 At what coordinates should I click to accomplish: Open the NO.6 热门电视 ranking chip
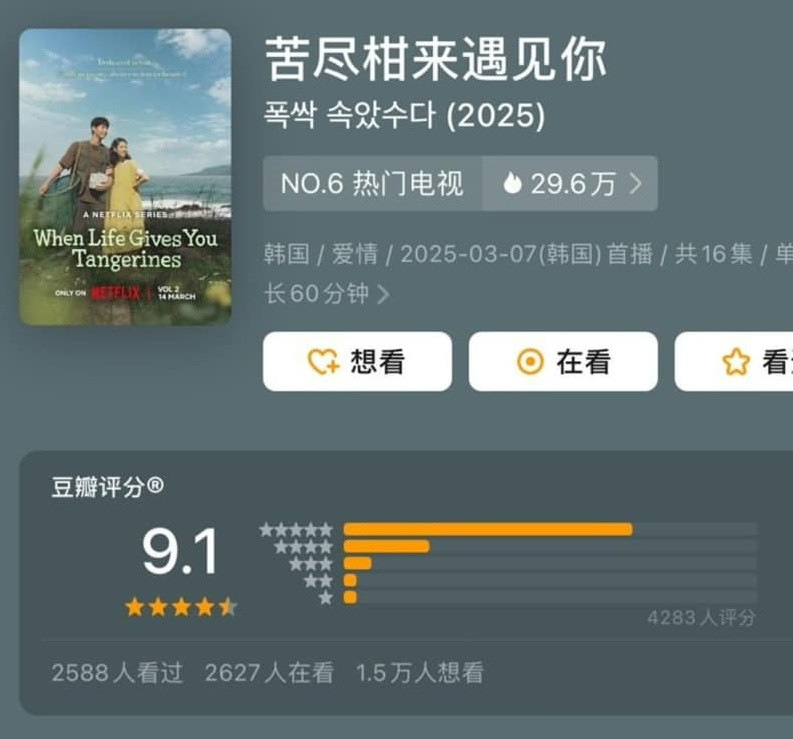pyautogui.click(x=372, y=184)
